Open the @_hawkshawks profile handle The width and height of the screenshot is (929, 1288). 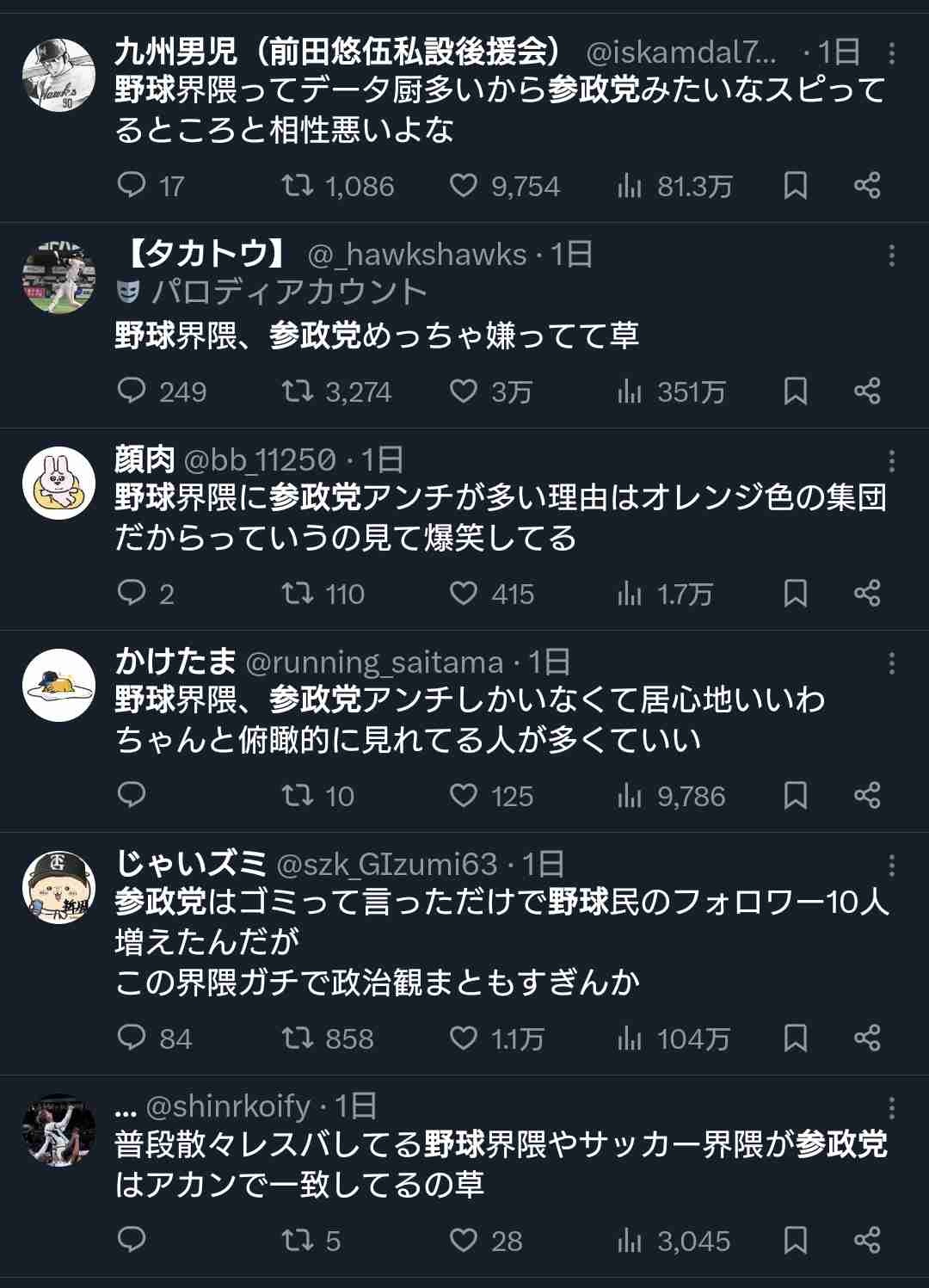tap(417, 255)
